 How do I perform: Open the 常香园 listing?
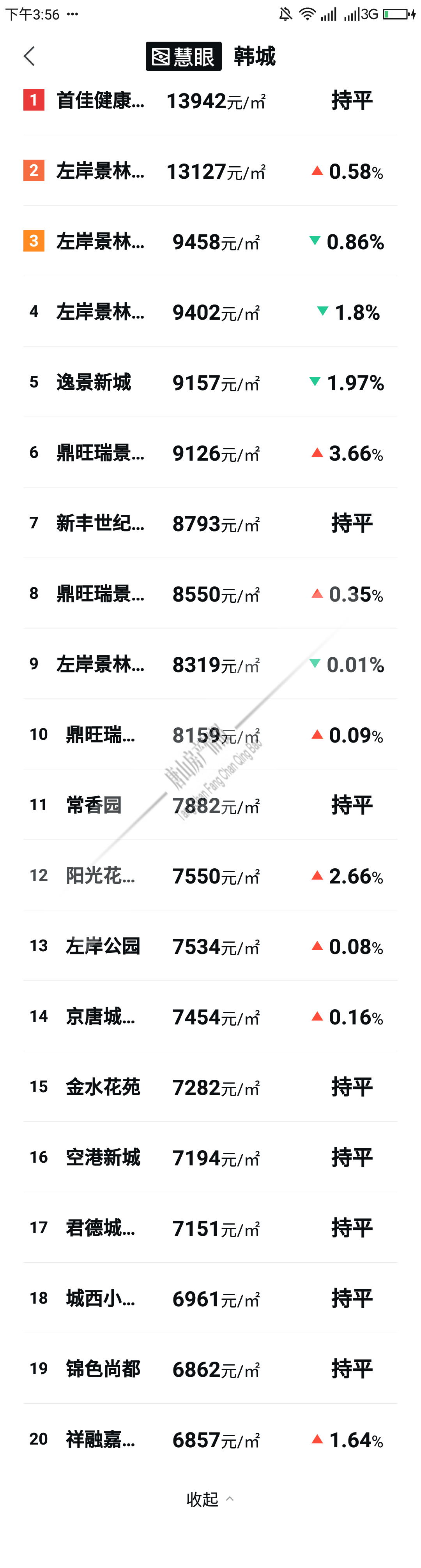[94, 805]
